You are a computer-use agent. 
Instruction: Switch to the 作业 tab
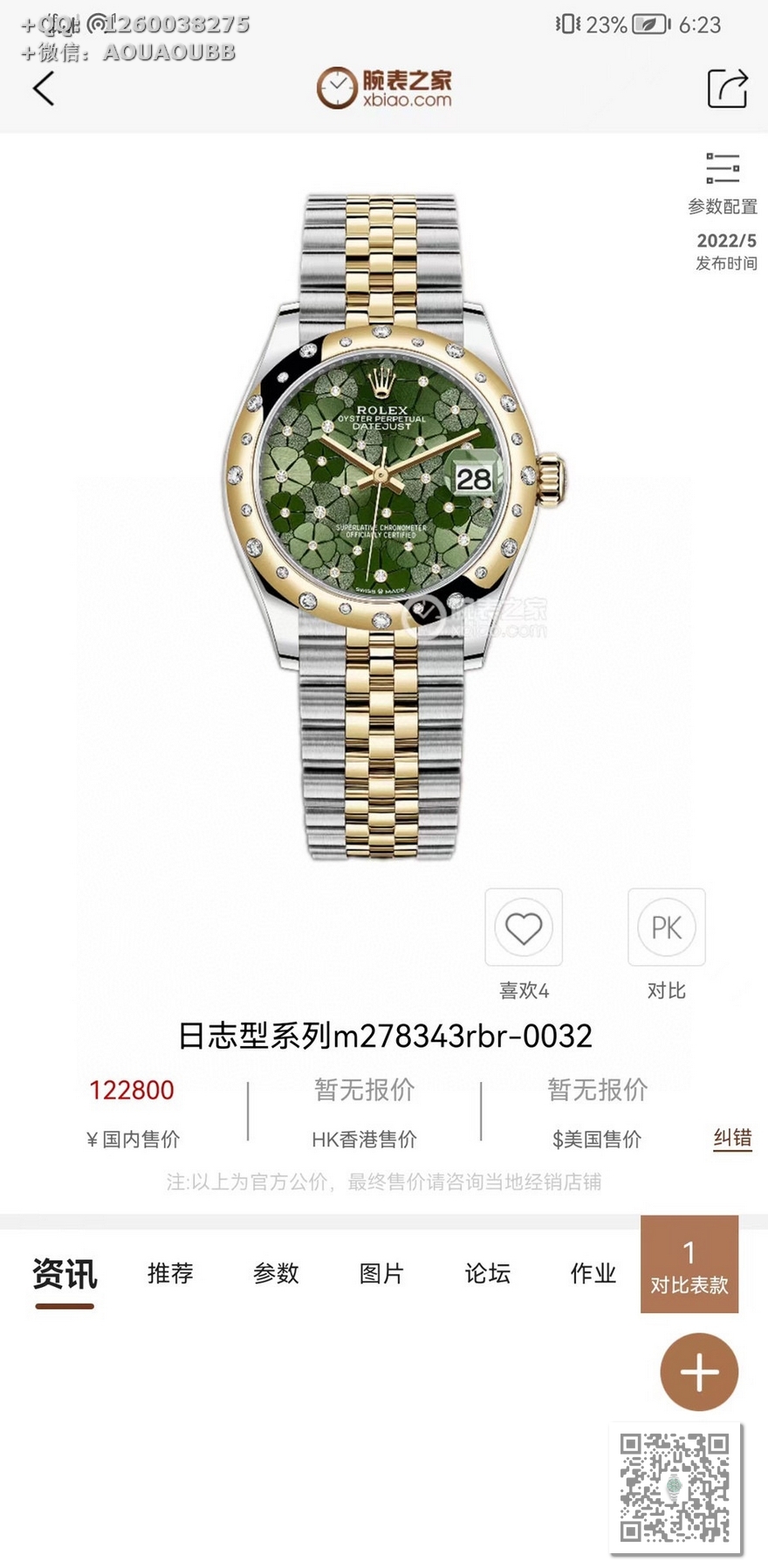pyautogui.click(x=593, y=1273)
